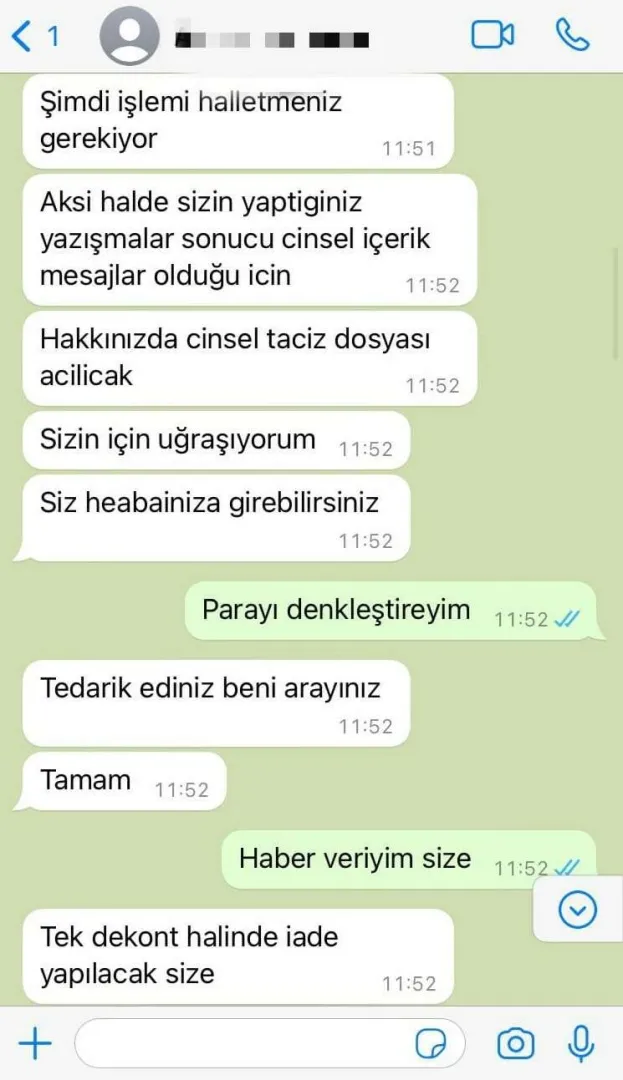Open the attachment plus menu
623x1080 pixels.
tap(35, 1044)
